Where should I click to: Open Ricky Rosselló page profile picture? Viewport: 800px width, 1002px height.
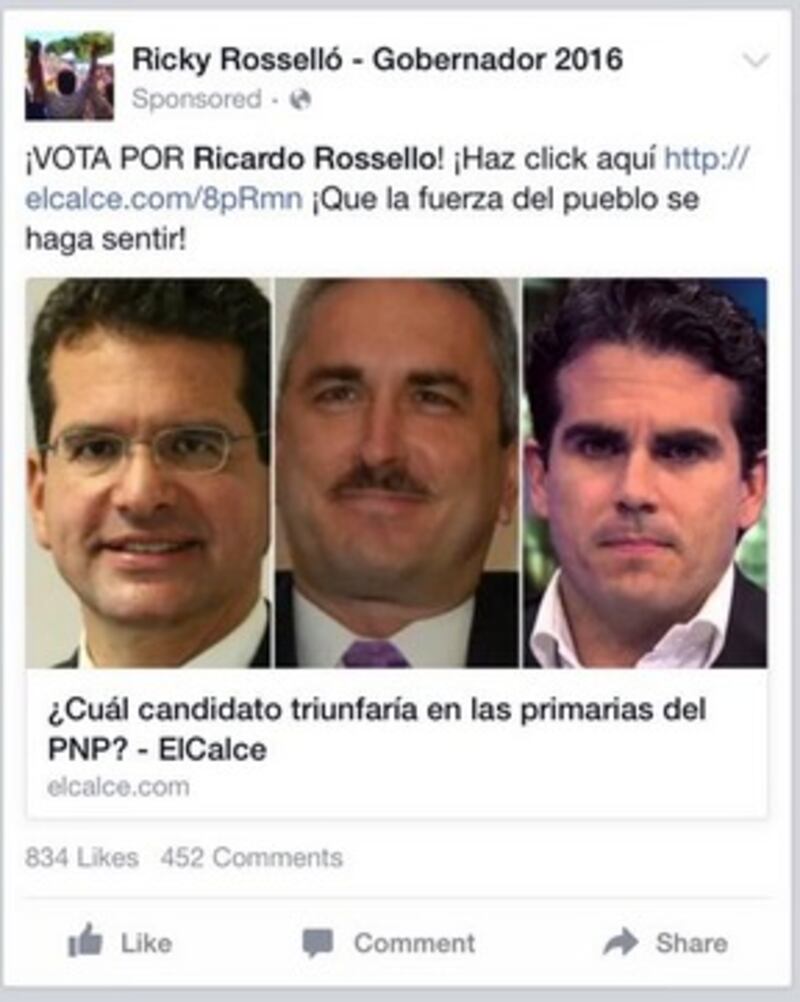point(69,76)
